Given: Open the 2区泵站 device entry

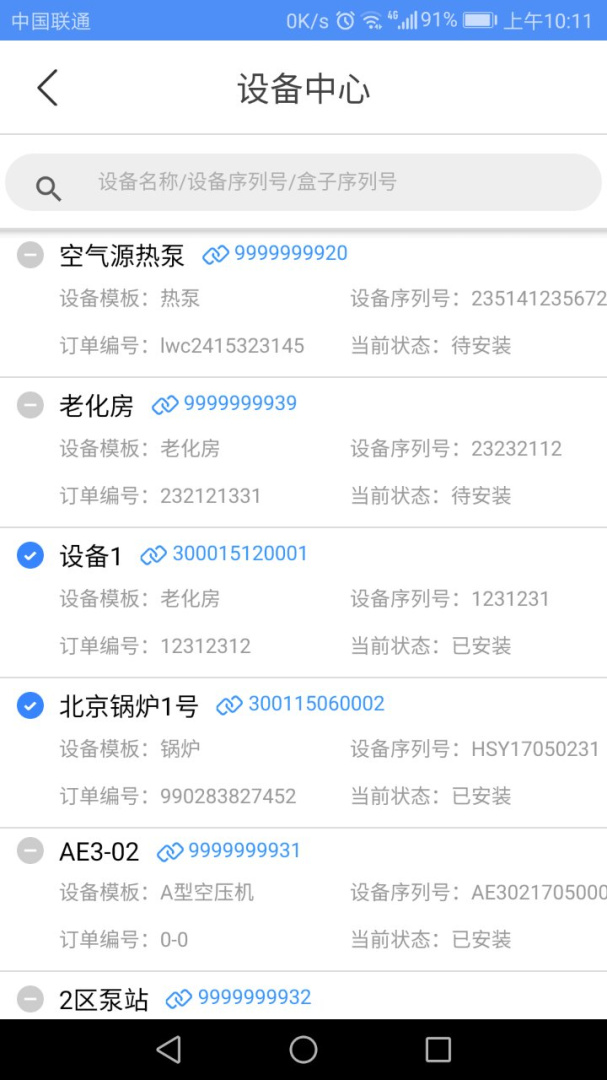Looking at the screenshot, I should pyautogui.click(x=103, y=998).
